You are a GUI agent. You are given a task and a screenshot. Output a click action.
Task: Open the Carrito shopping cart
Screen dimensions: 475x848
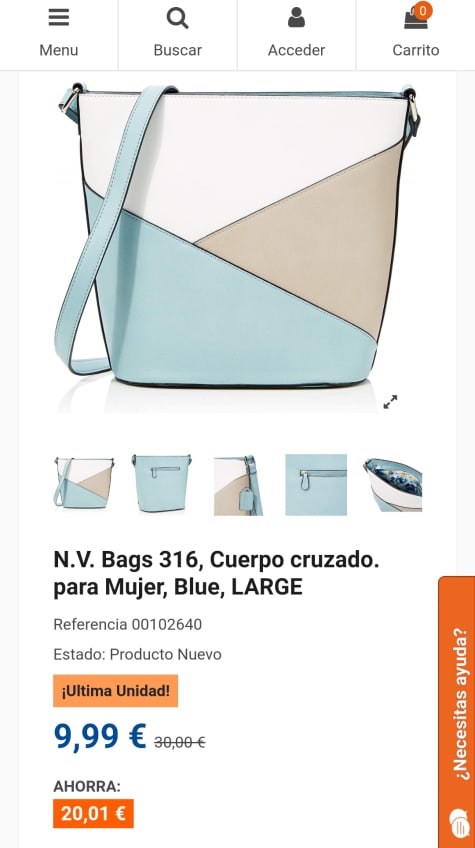click(x=415, y=35)
